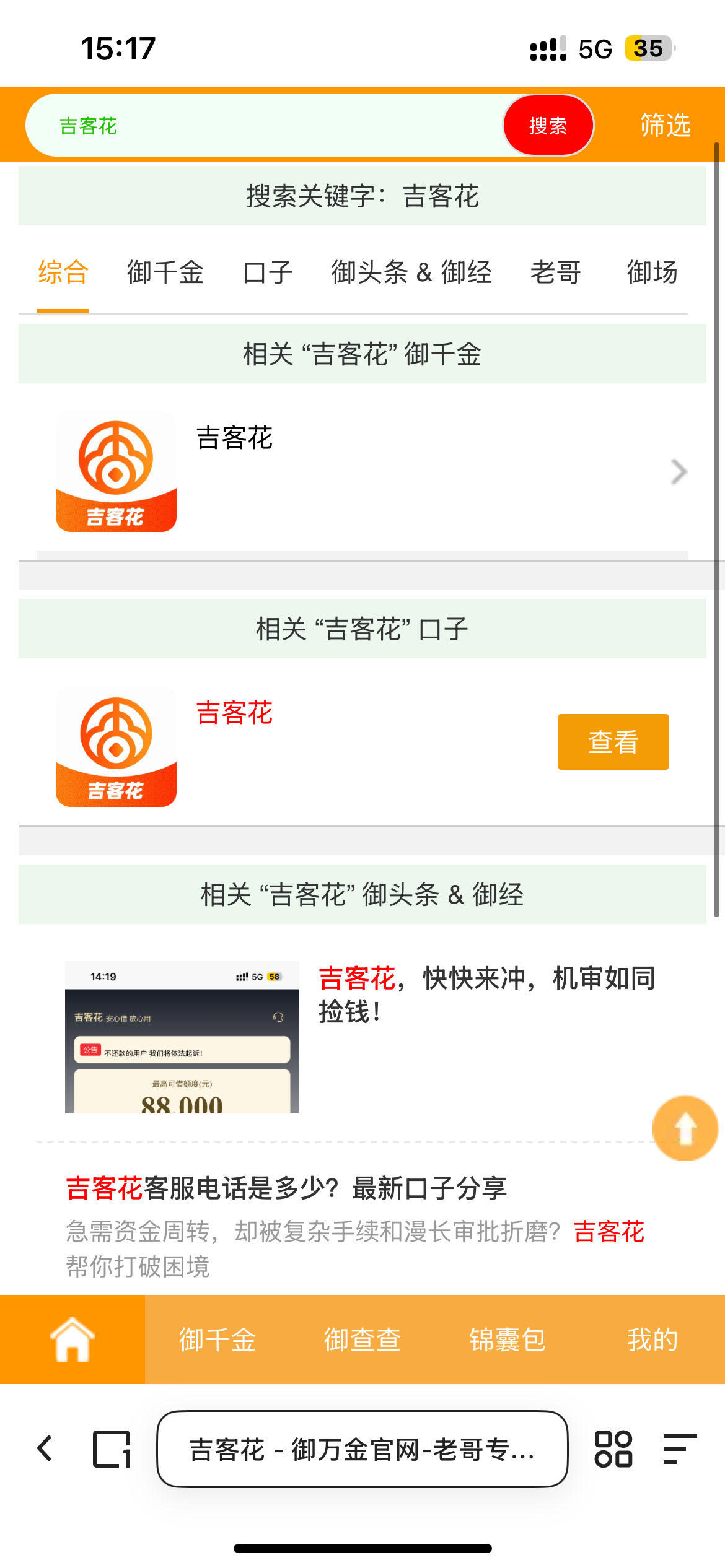Open article 吉客花客服电话是多少
The image size is (725, 1568).
286,1188
